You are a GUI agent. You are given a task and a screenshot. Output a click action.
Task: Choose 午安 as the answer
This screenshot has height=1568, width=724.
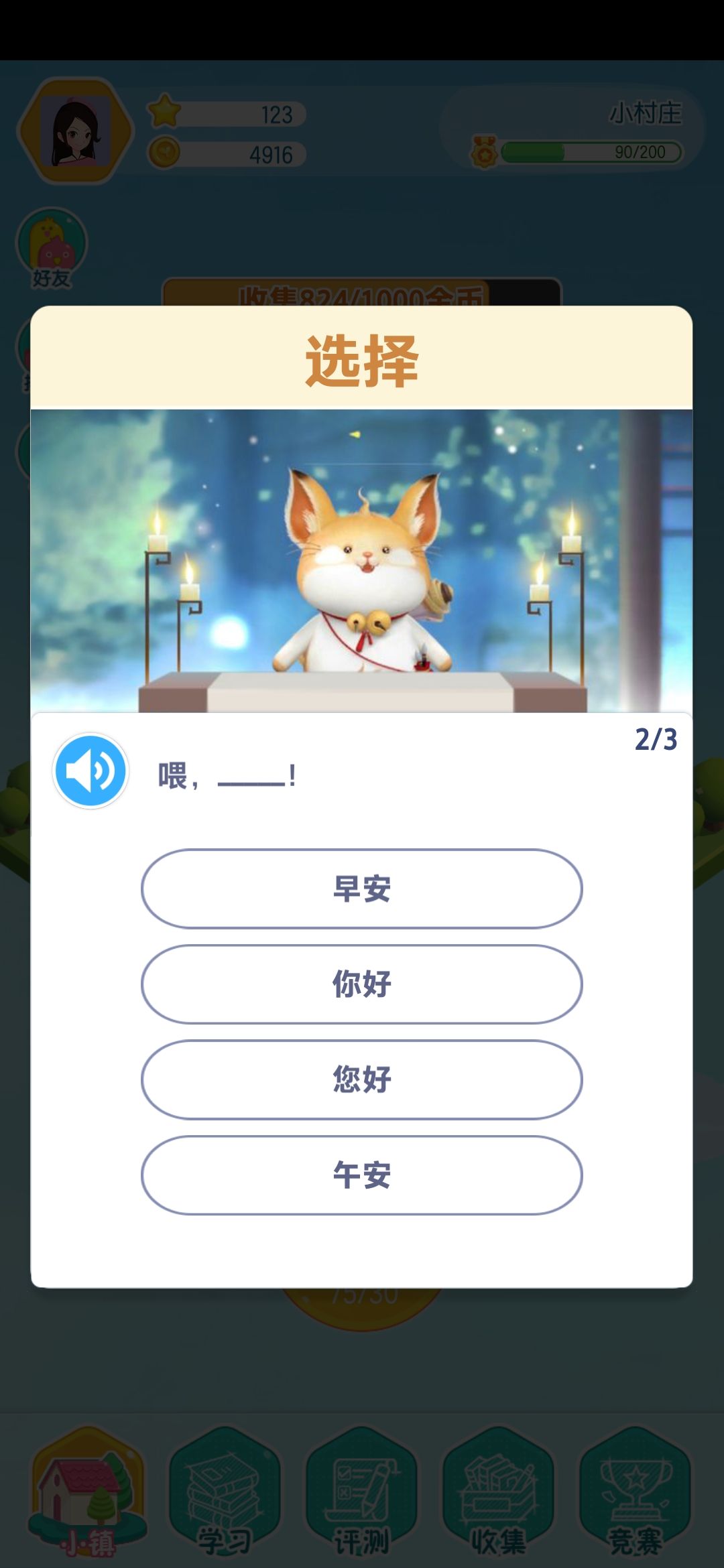click(x=362, y=1175)
